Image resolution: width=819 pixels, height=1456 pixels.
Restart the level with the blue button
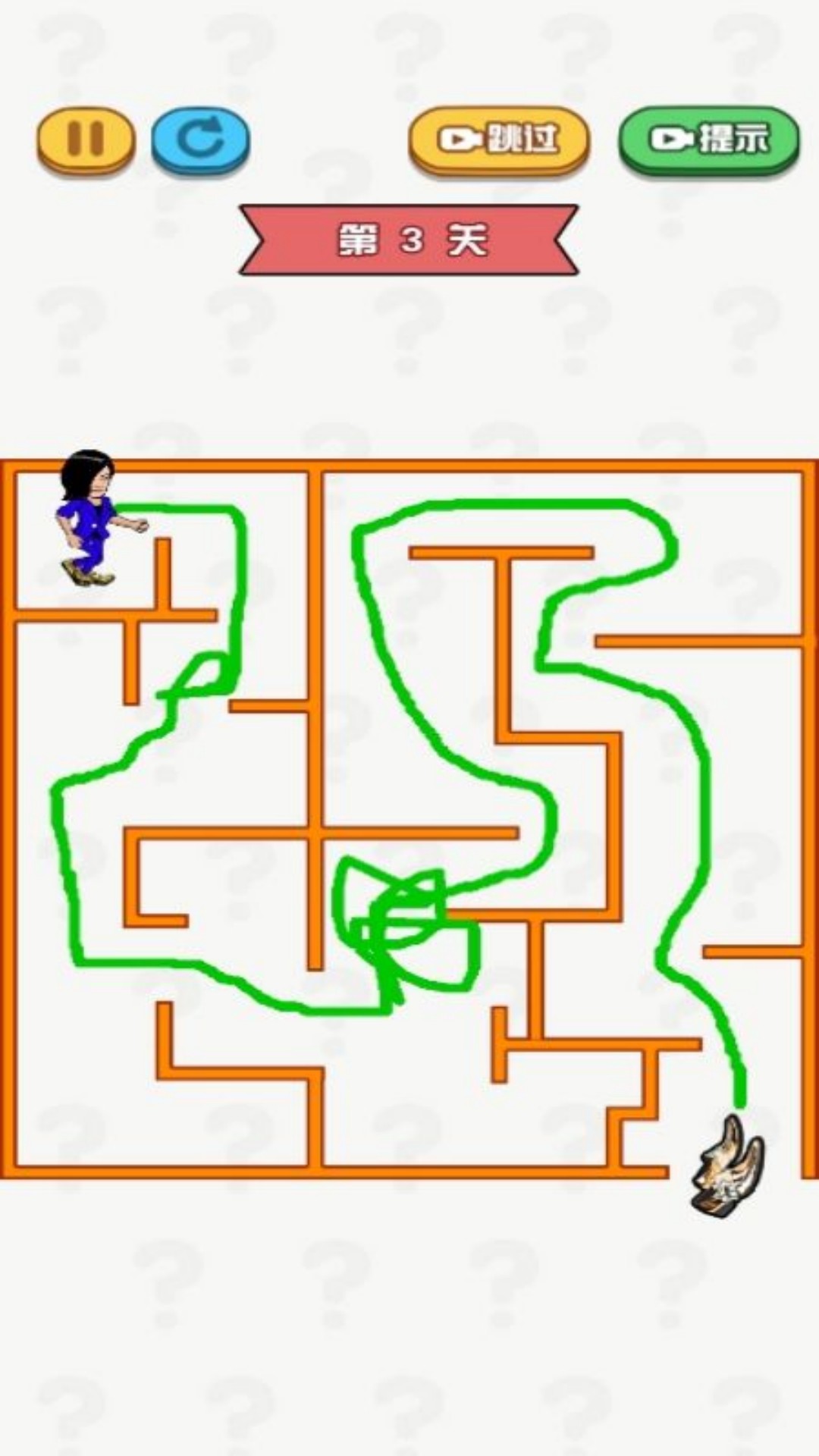pos(200,140)
